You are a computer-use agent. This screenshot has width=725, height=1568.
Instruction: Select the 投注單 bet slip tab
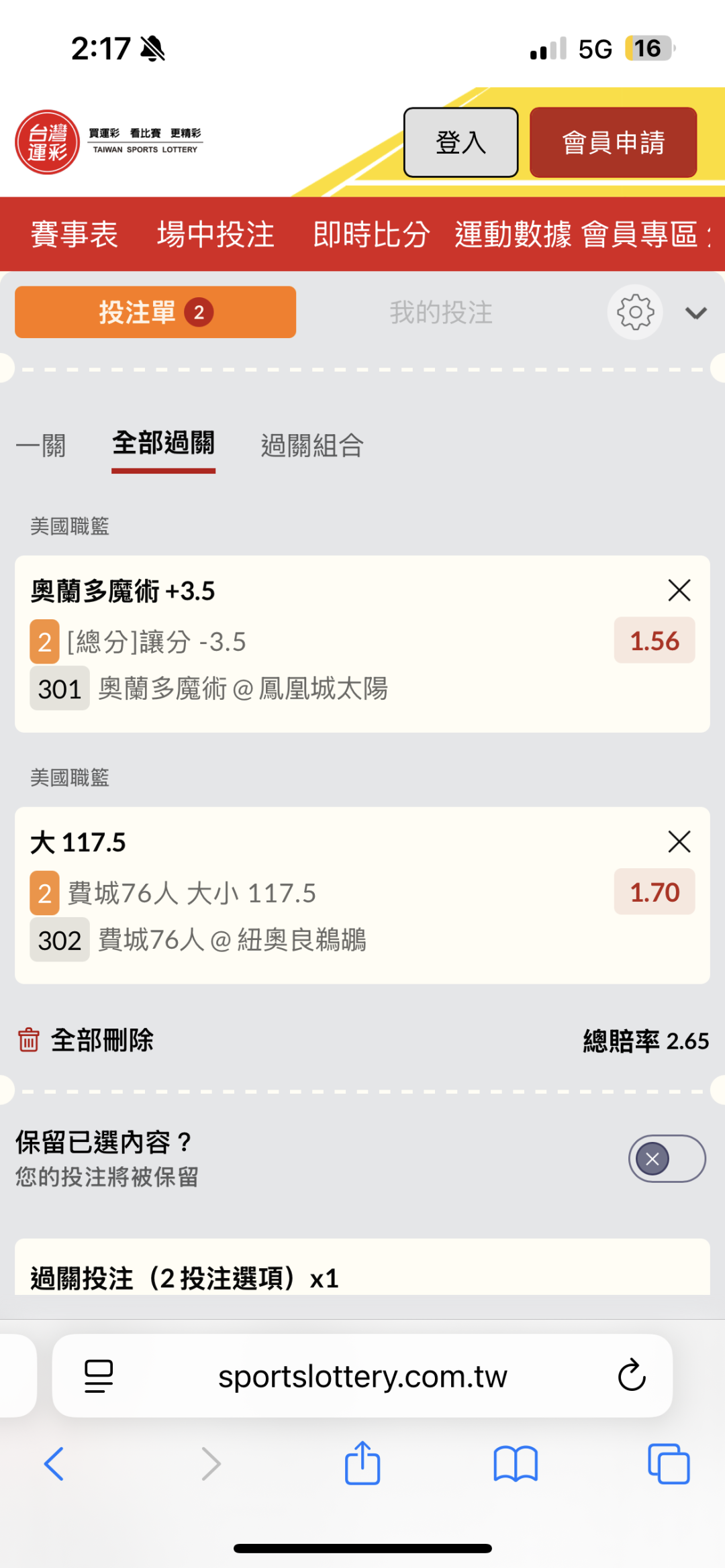(155, 312)
